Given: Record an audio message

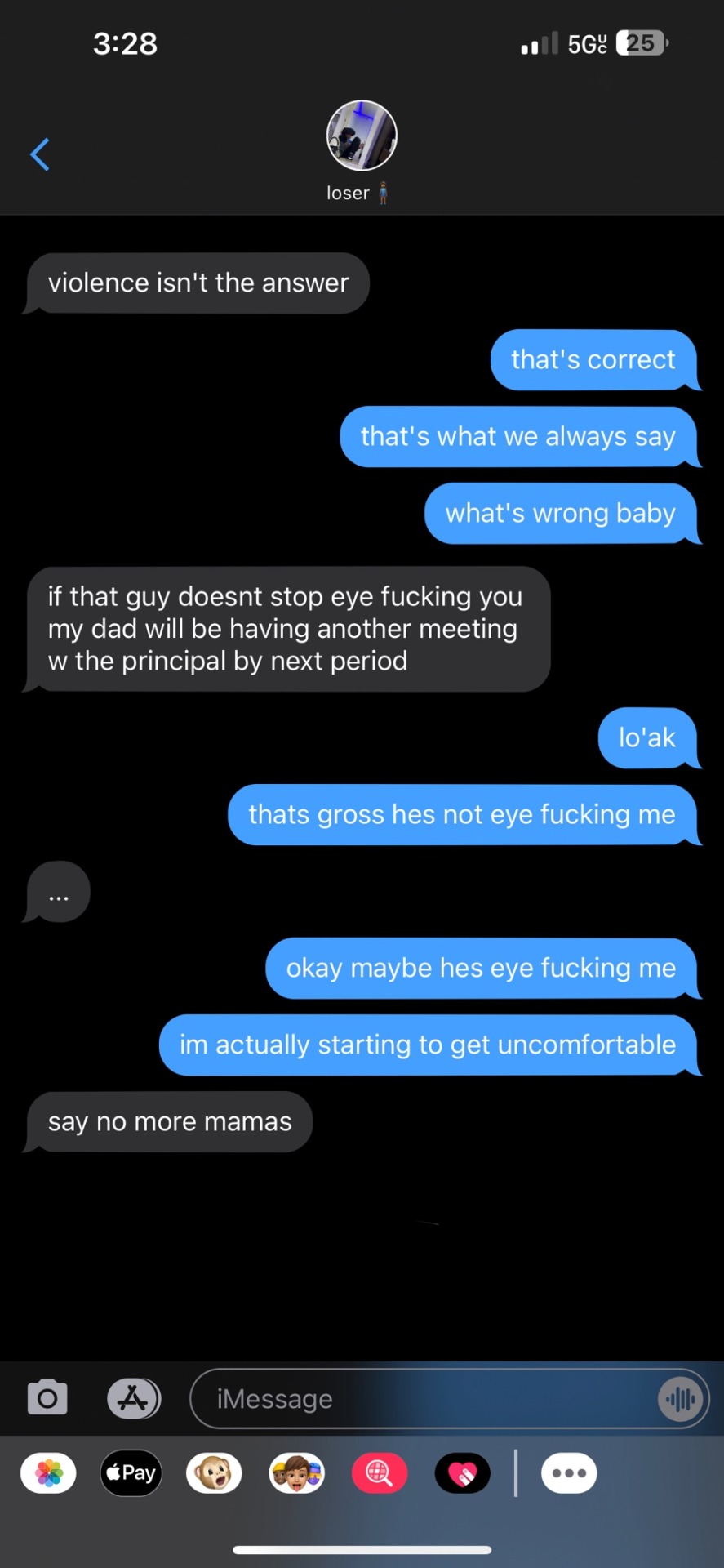Looking at the screenshot, I should coord(680,1400).
